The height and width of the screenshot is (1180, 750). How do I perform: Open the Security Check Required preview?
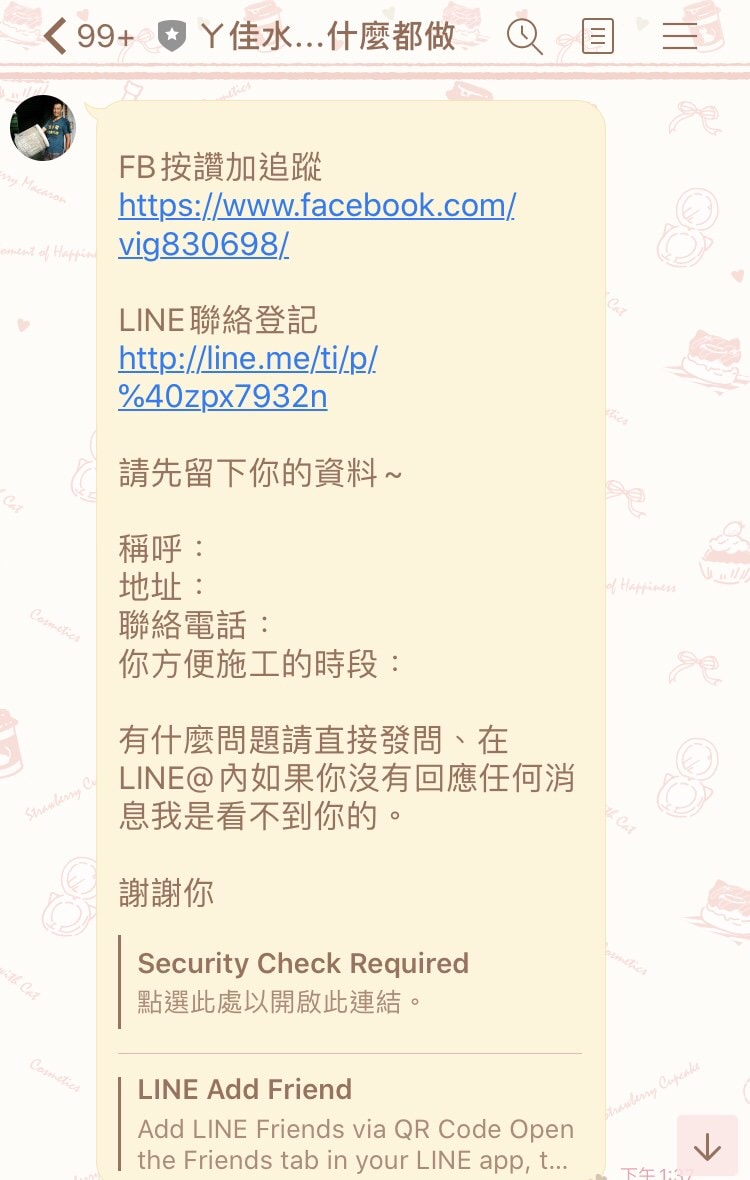(x=302, y=980)
